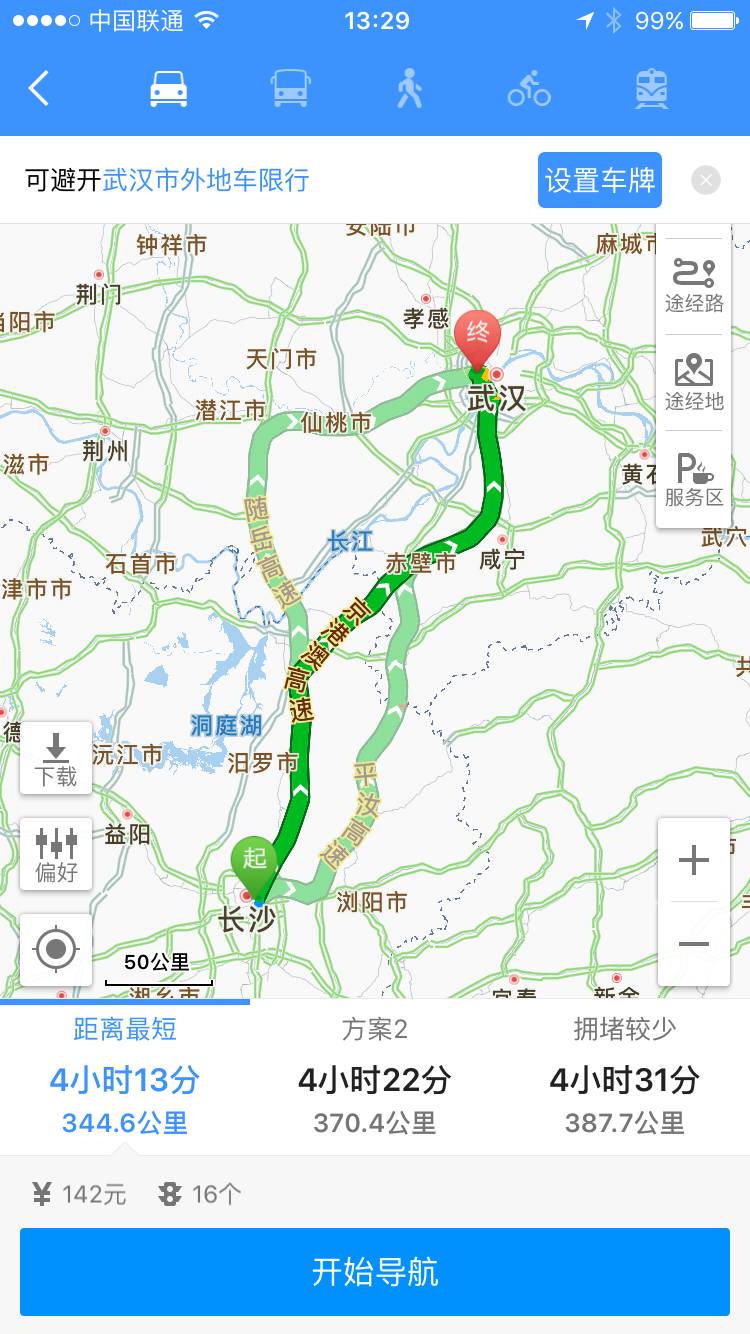Screen dimensions: 750x1334
Task: Add a 途经地 waypoint
Action: pos(694,382)
